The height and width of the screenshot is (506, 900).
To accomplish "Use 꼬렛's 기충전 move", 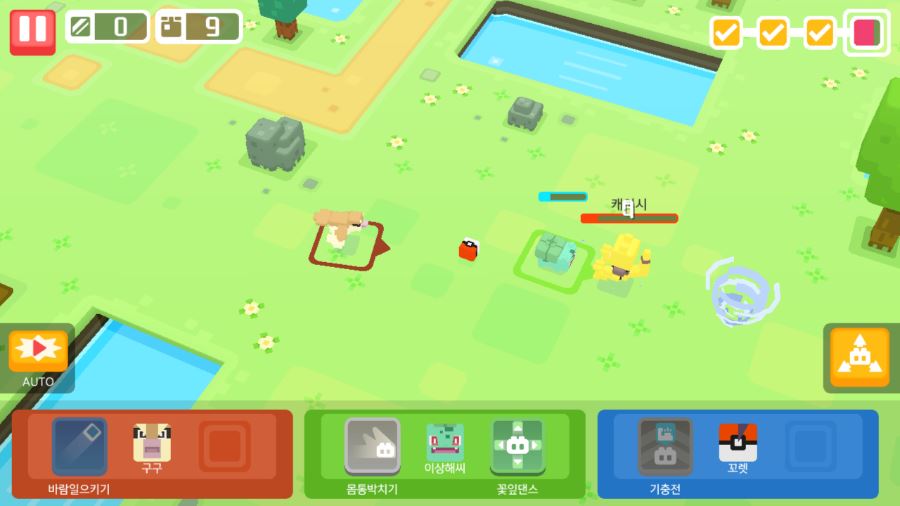I will [x=665, y=446].
